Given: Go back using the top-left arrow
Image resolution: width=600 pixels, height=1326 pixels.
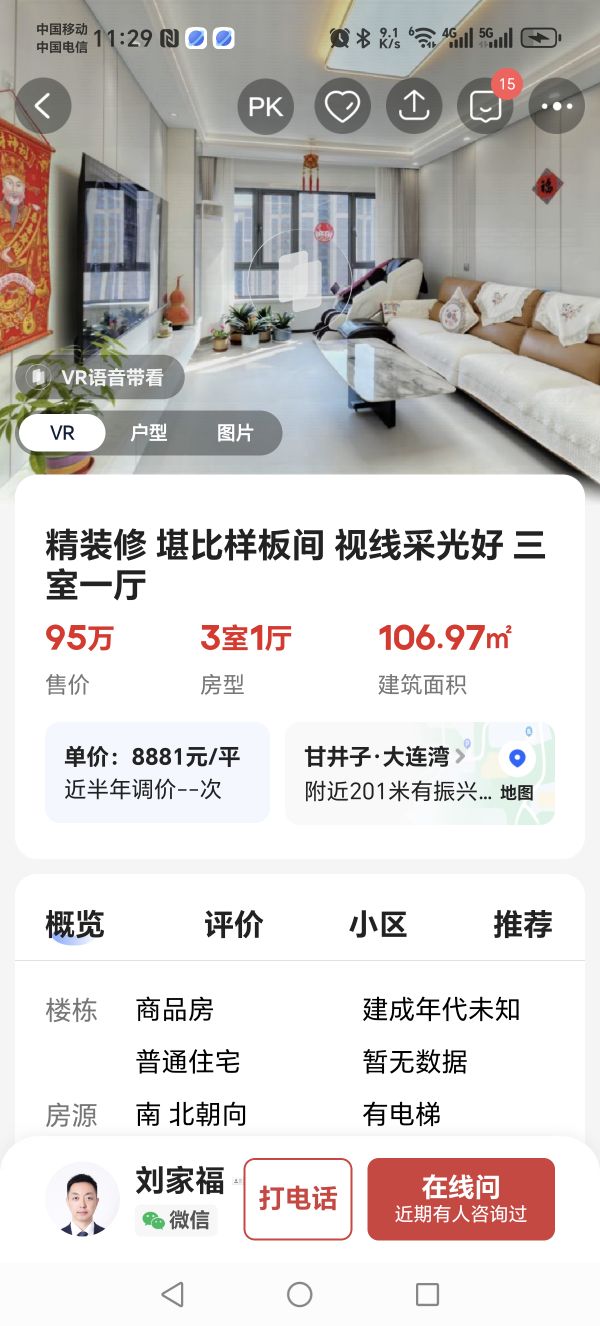Looking at the screenshot, I should (x=43, y=106).
